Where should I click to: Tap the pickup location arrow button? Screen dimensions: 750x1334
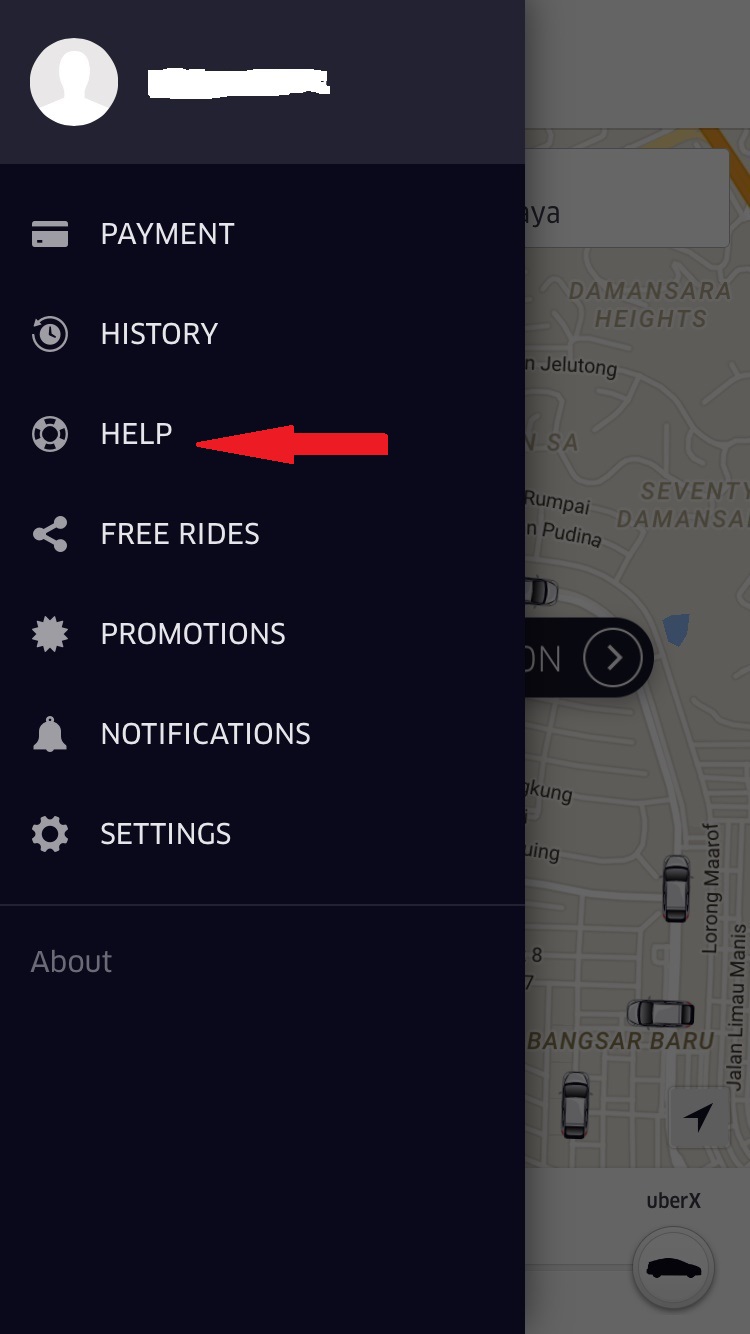pos(613,658)
